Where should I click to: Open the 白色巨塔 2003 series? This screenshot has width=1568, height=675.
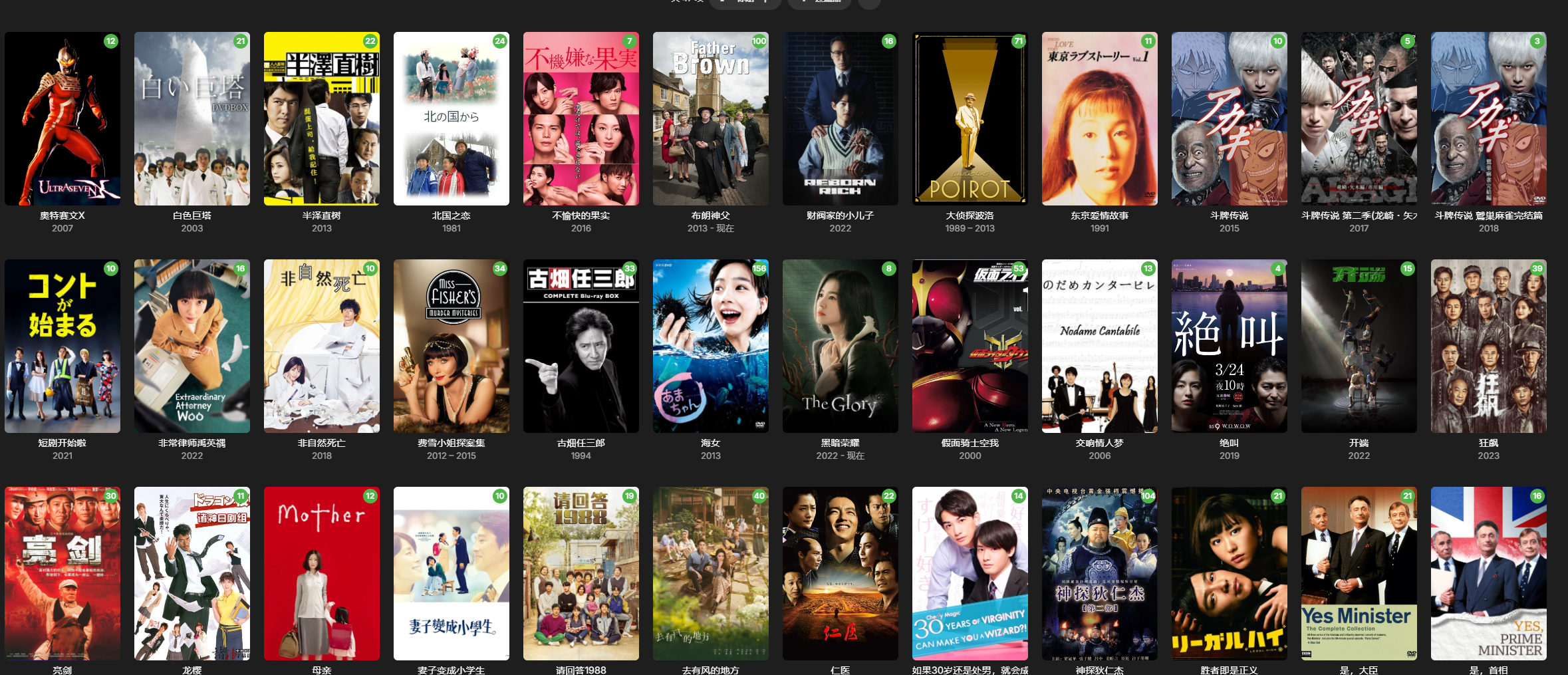[x=192, y=119]
